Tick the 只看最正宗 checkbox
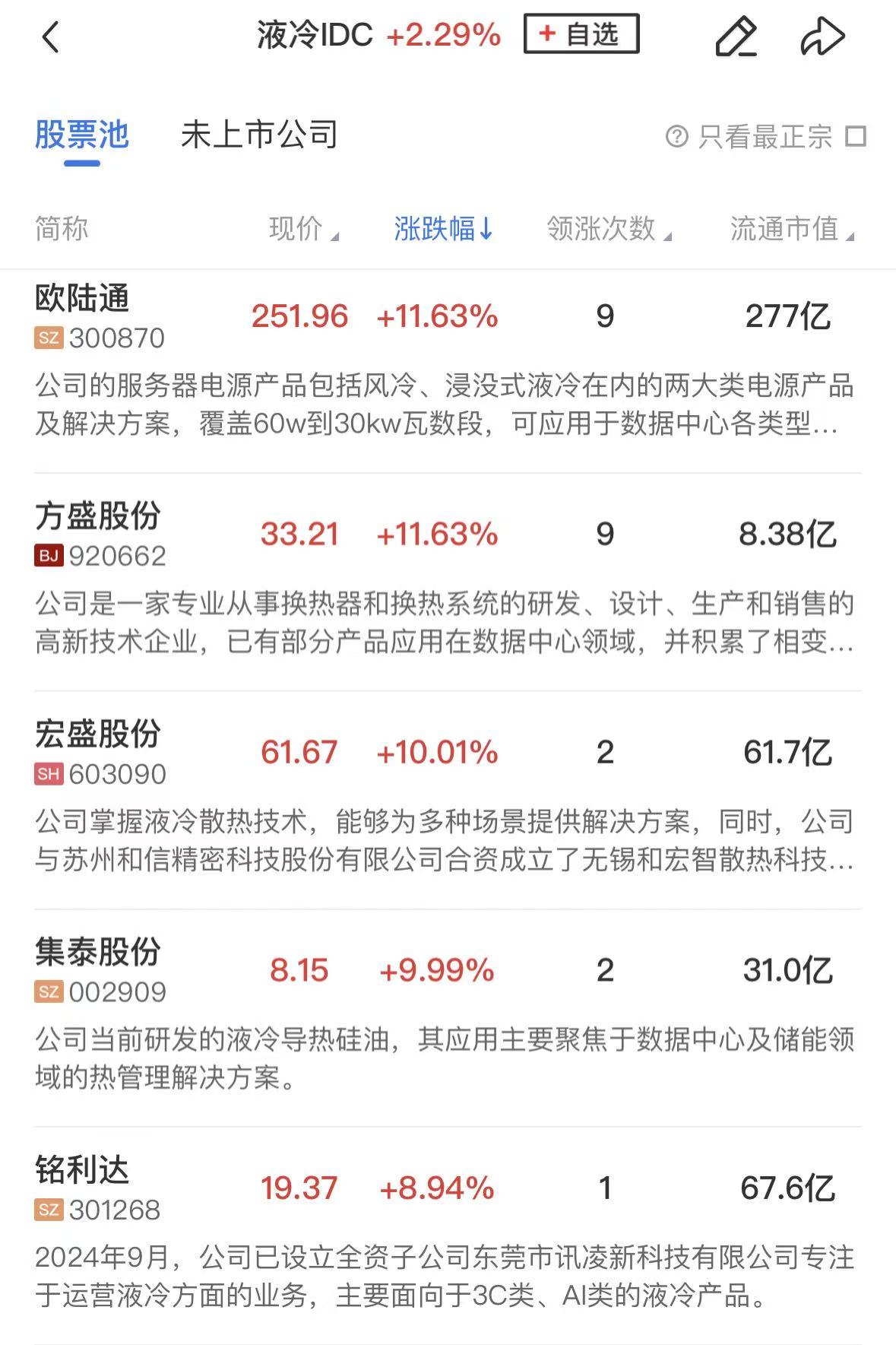This screenshot has height=1345, width=896. tap(856, 137)
